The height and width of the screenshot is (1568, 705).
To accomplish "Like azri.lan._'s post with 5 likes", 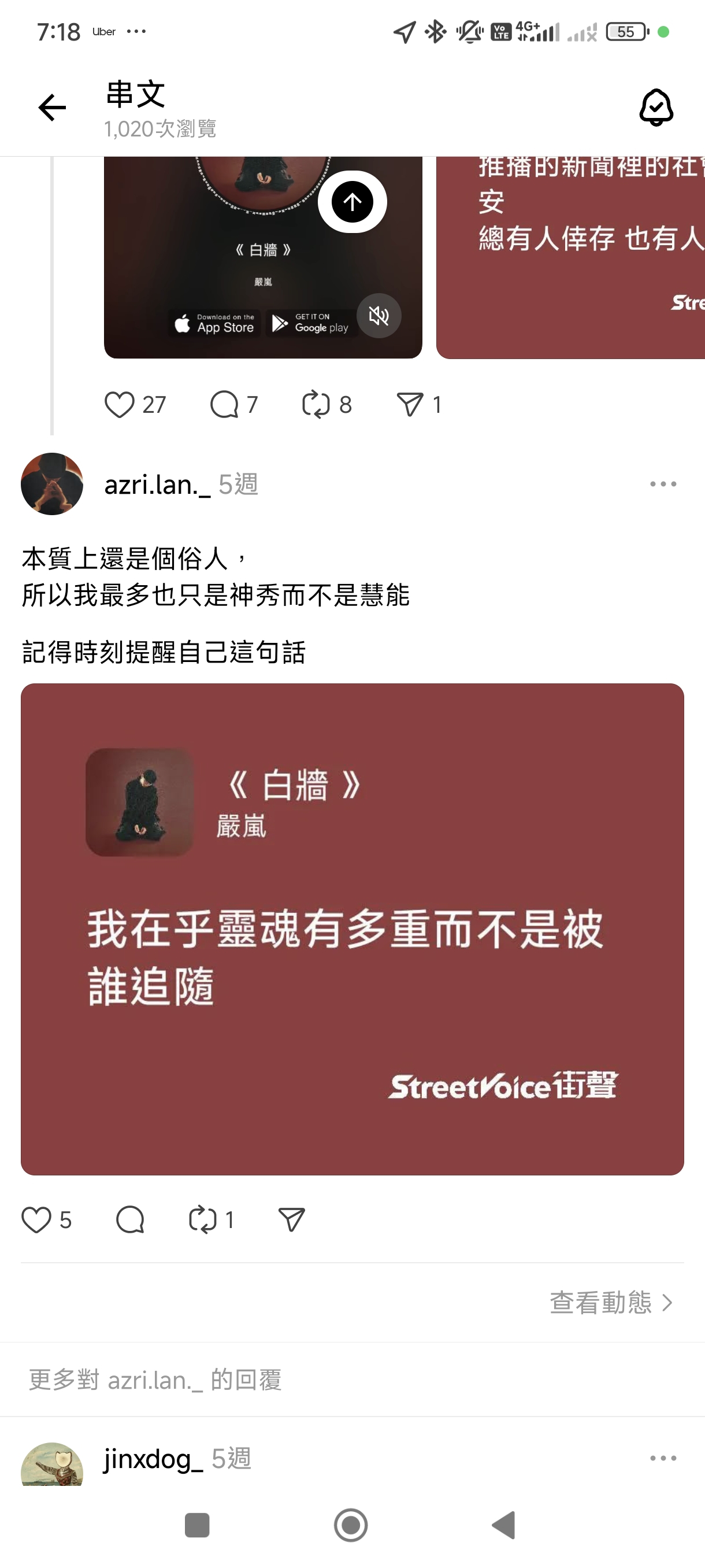I will [36, 1220].
